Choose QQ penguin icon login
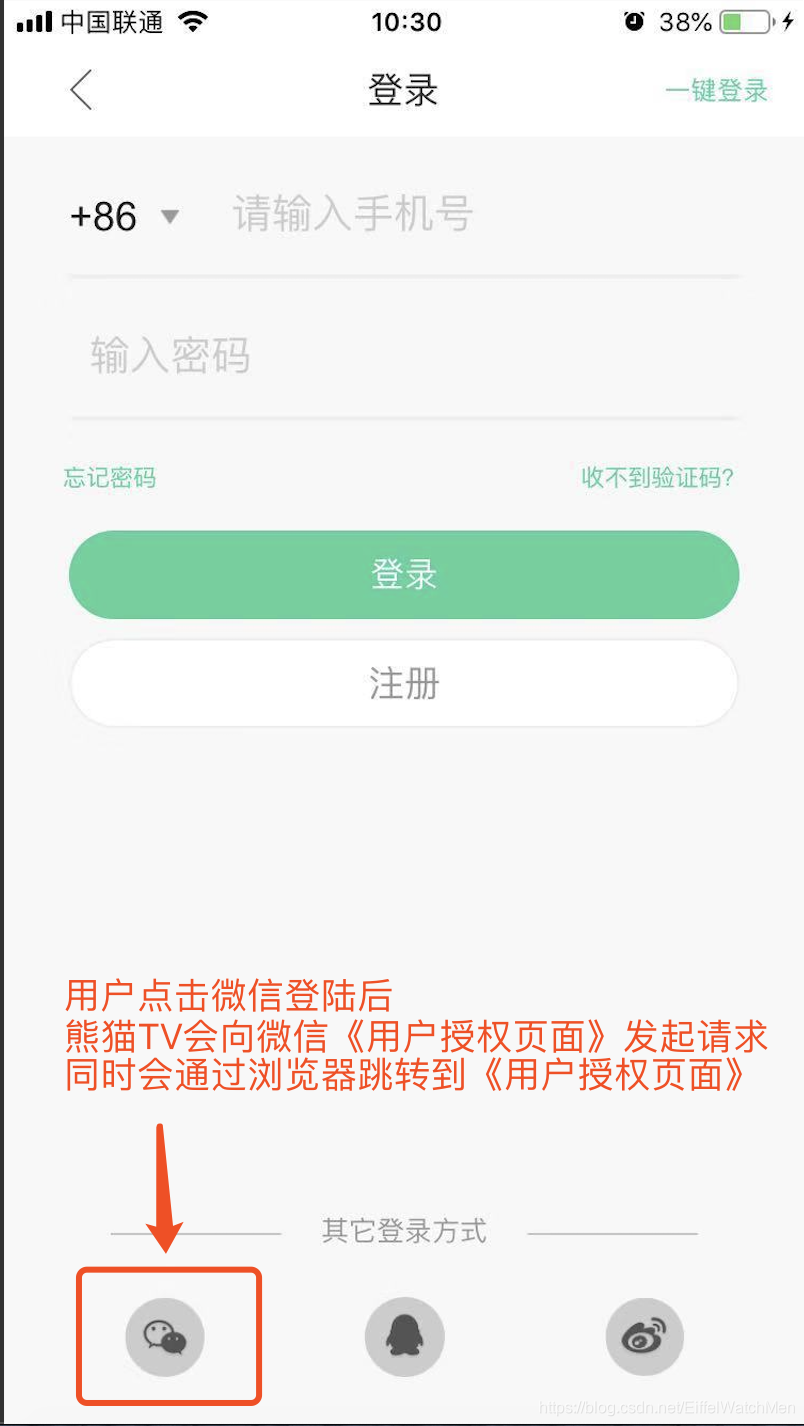Viewport: 804px width, 1426px height. pyautogui.click(x=404, y=1336)
